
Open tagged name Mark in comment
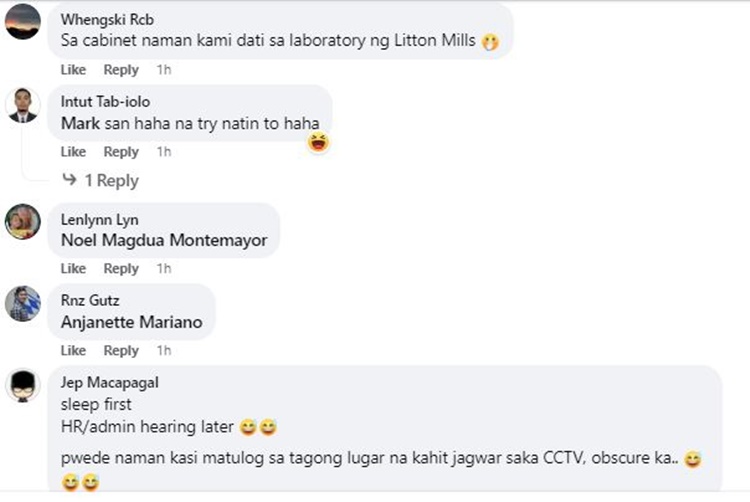(x=80, y=124)
